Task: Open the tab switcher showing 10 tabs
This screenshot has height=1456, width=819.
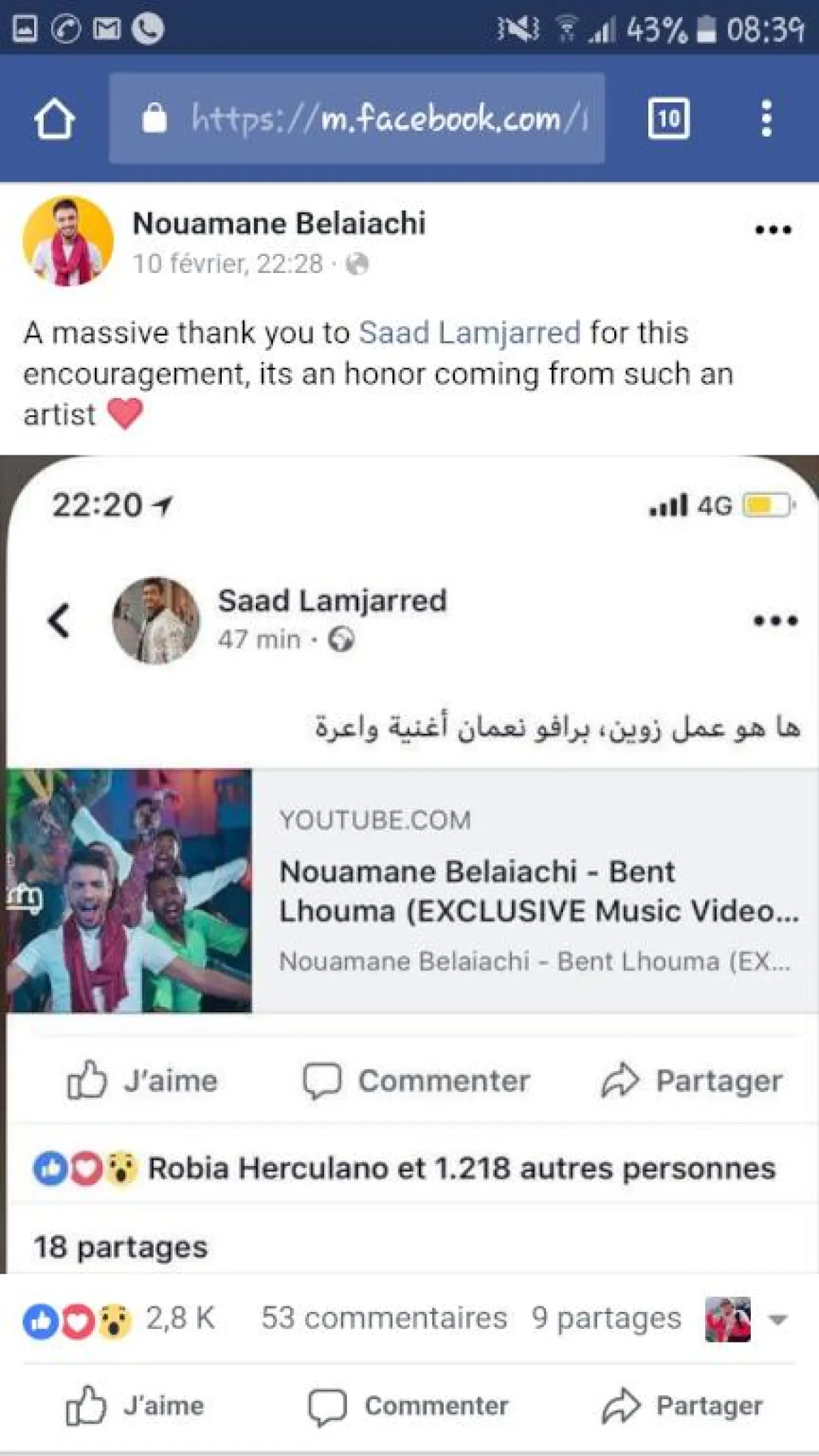Action: (x=667, y=119)
